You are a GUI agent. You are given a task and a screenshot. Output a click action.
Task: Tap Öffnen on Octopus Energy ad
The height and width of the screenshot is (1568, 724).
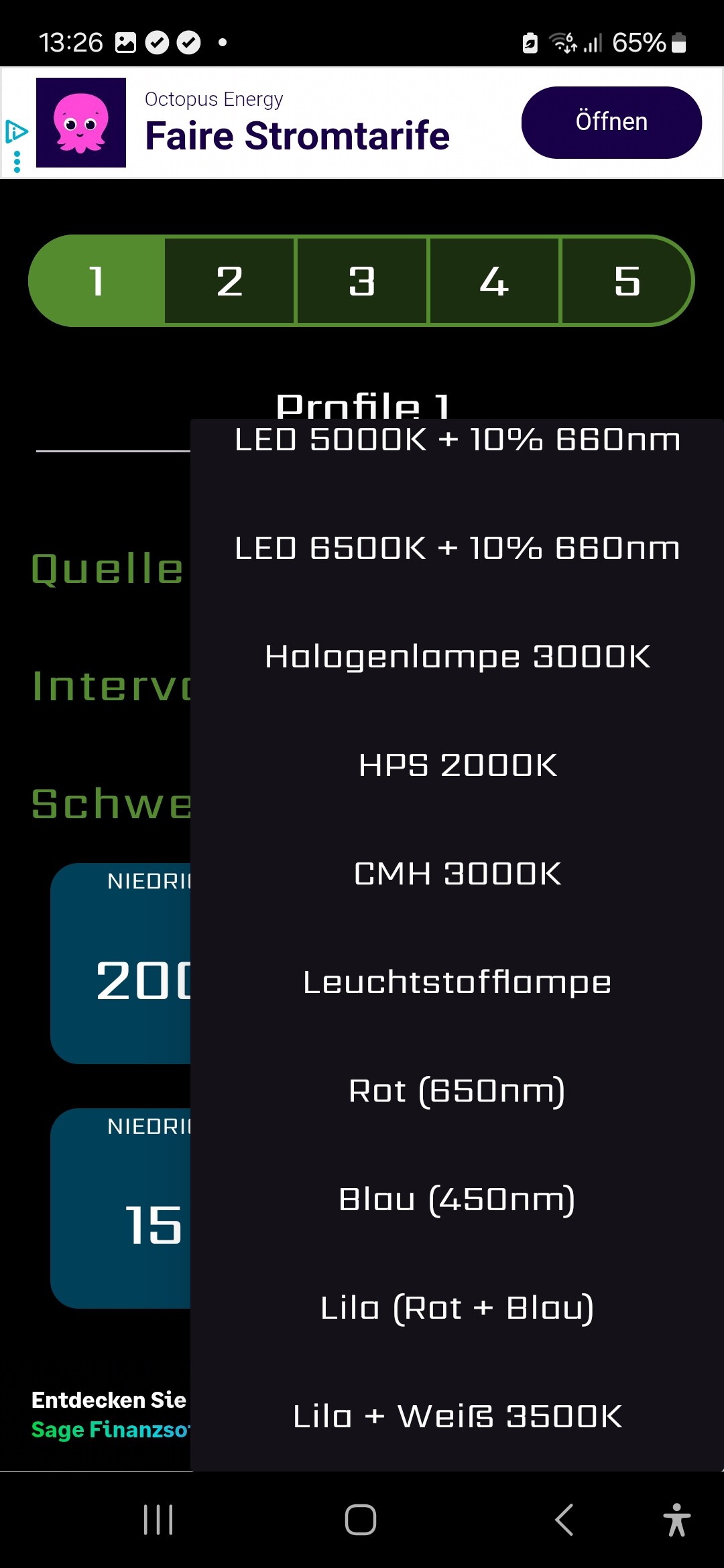point(611,123)
